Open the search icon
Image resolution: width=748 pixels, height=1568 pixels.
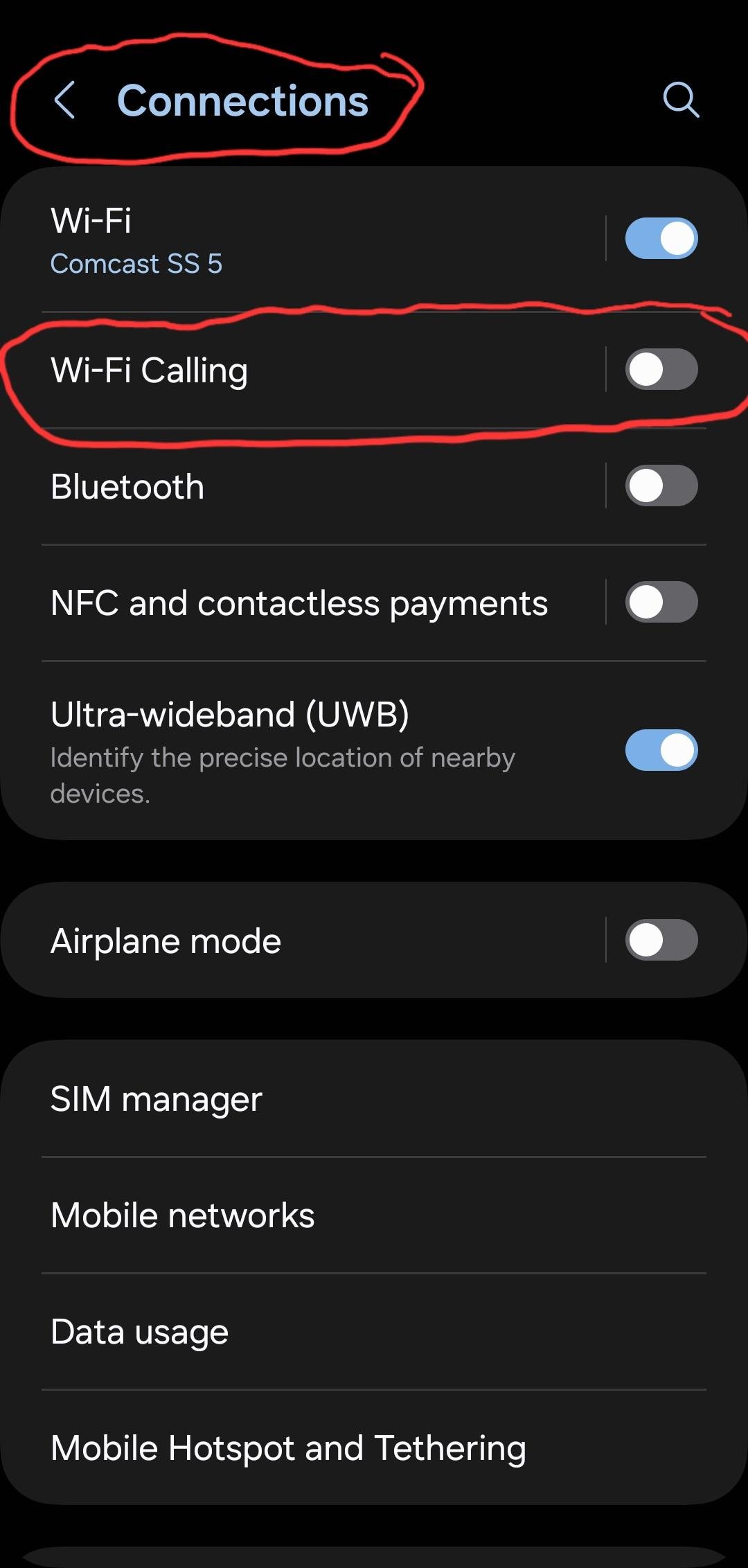pyautogui.click(x=681, y=100)
